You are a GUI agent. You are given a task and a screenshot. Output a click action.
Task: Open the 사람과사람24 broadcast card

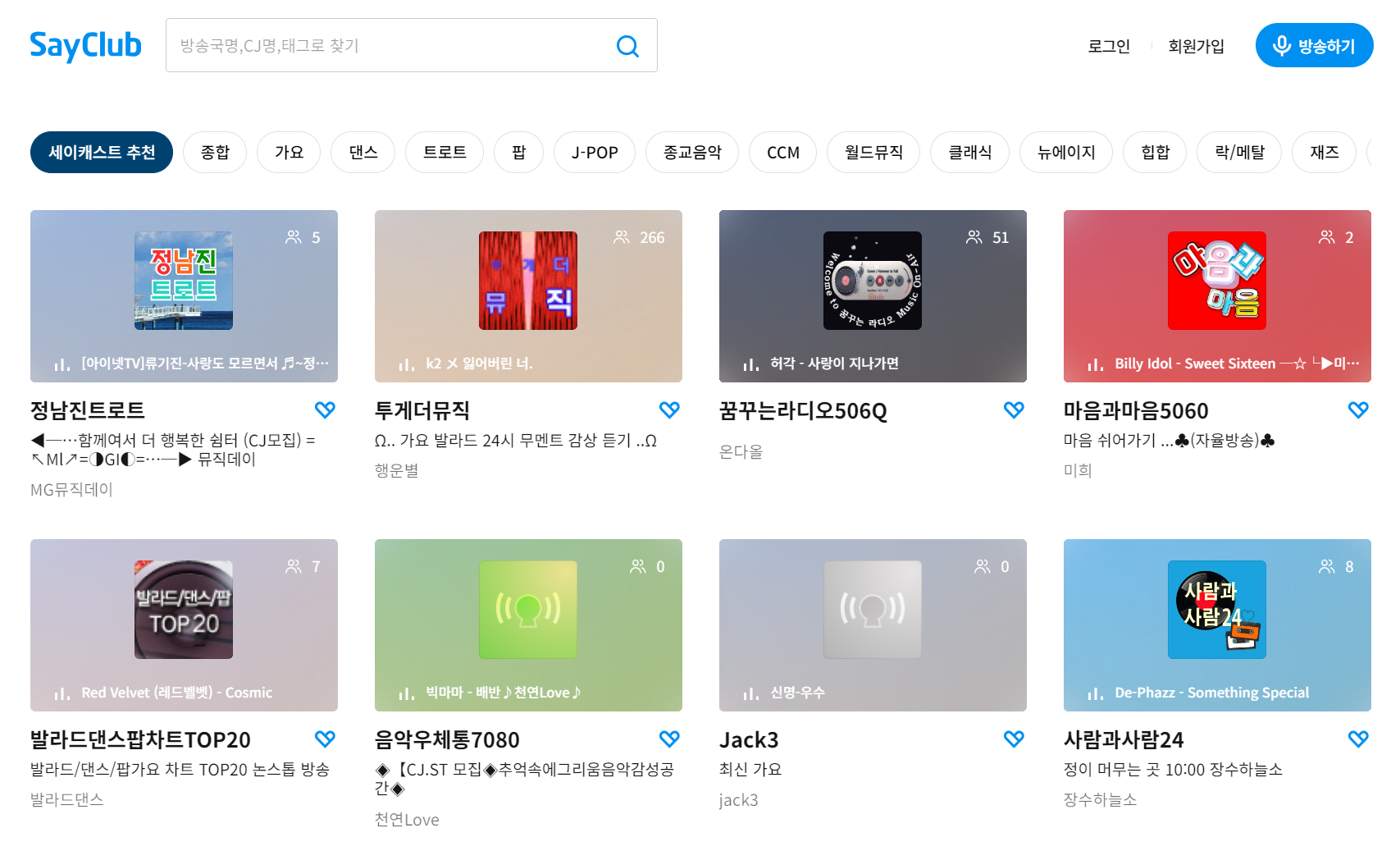tap(1217, 625)
